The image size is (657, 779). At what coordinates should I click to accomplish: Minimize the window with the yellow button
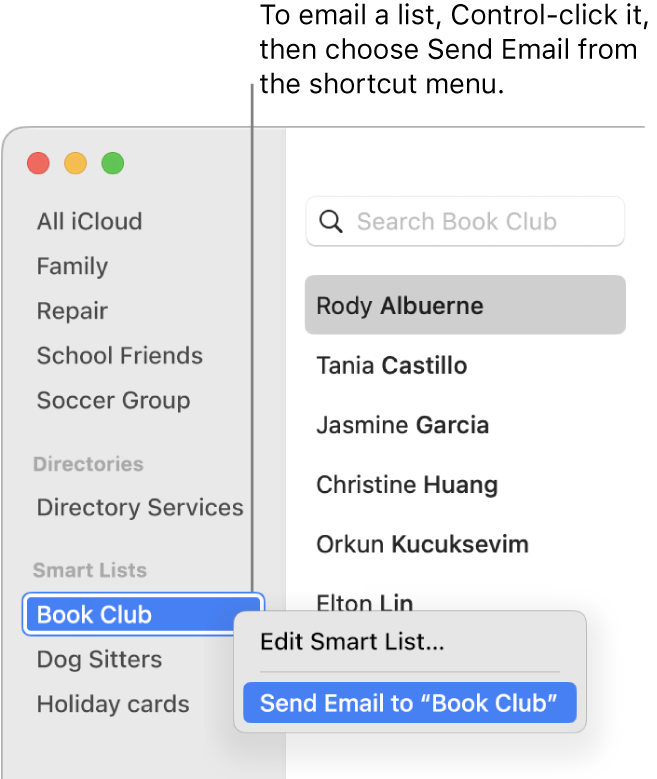tap(75, 164)
